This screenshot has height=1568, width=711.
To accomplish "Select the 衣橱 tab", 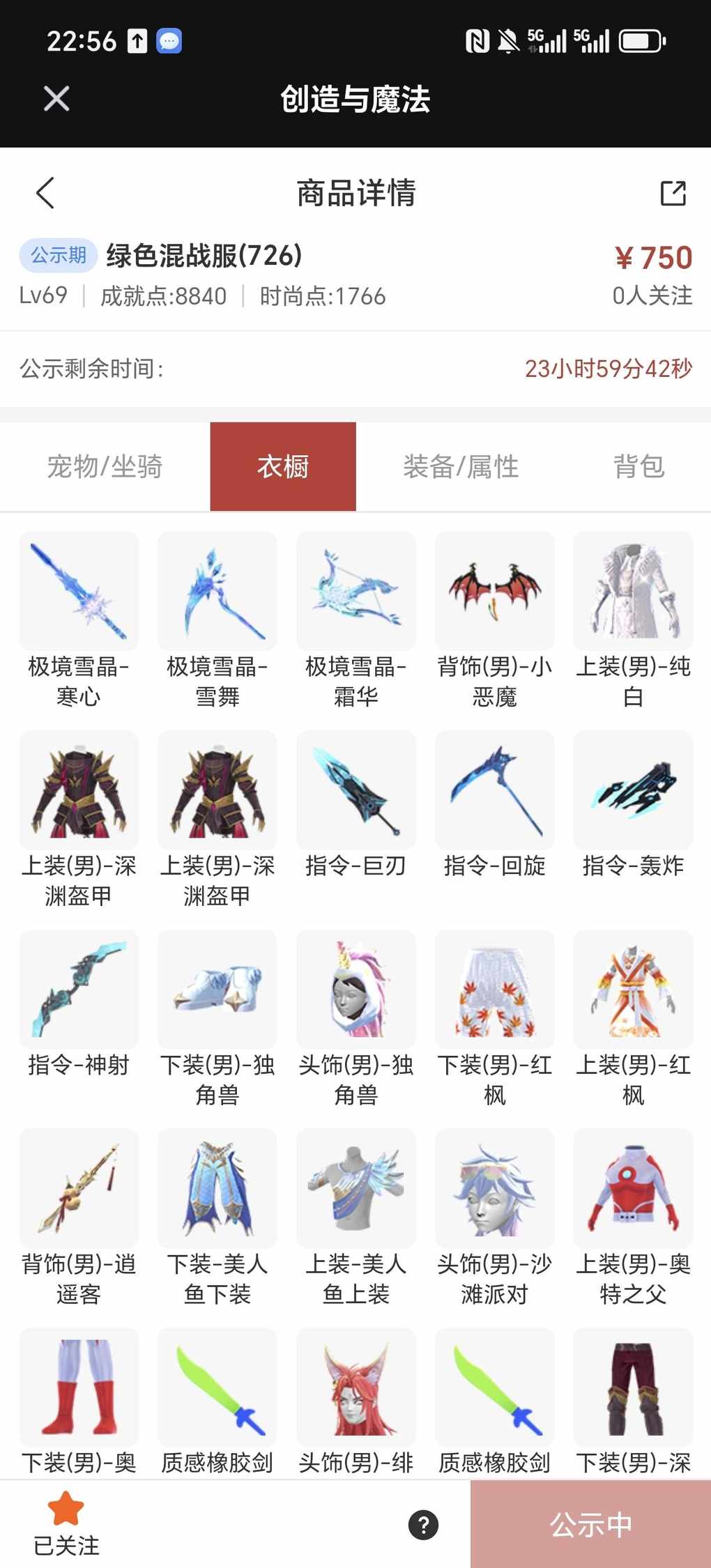I will tap(283, 466).
